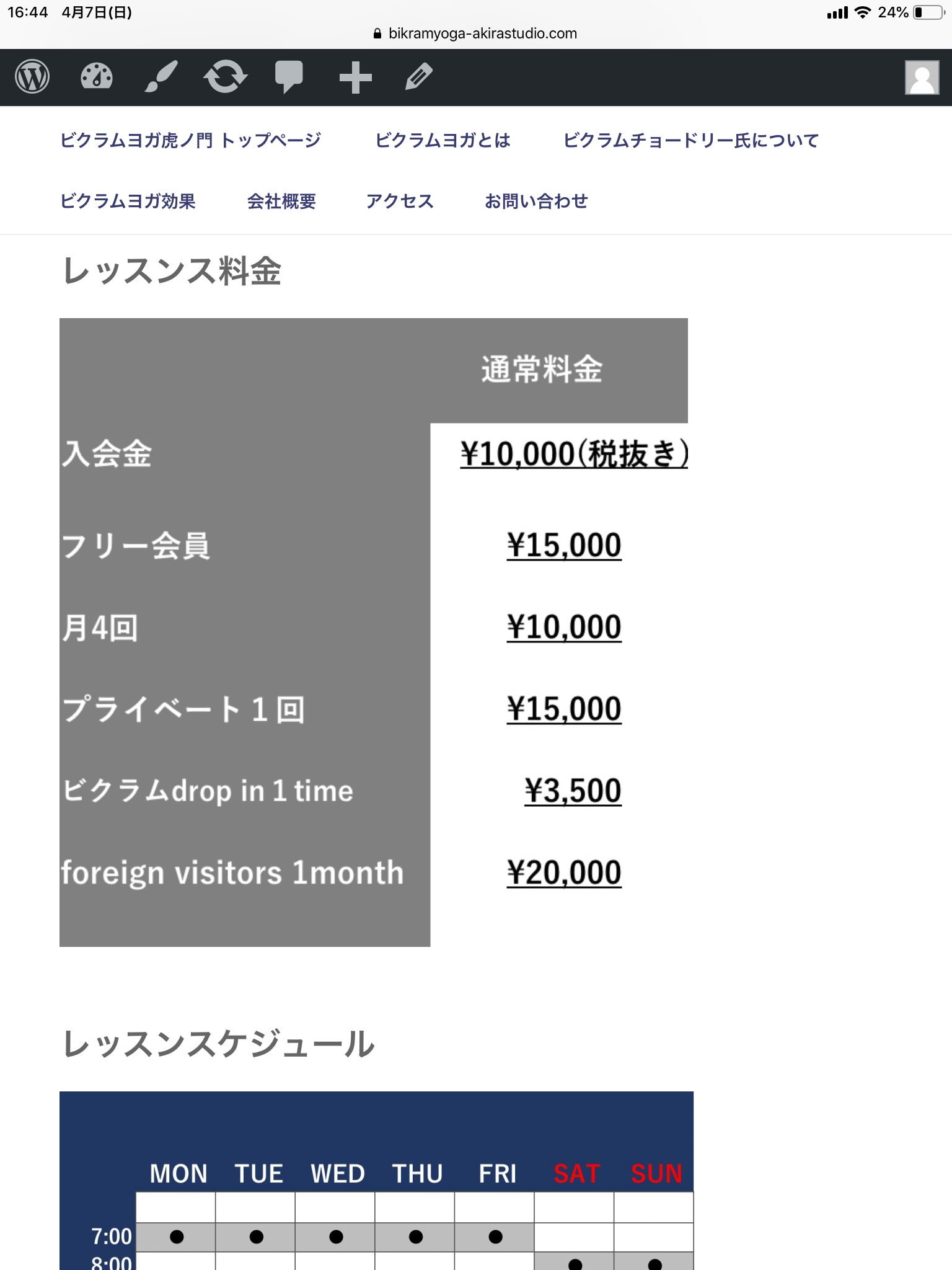The height and width of the screenshot is (1270, 952).
Task: Open the dashboard gauge icon
Action: [x=97, y=78]
